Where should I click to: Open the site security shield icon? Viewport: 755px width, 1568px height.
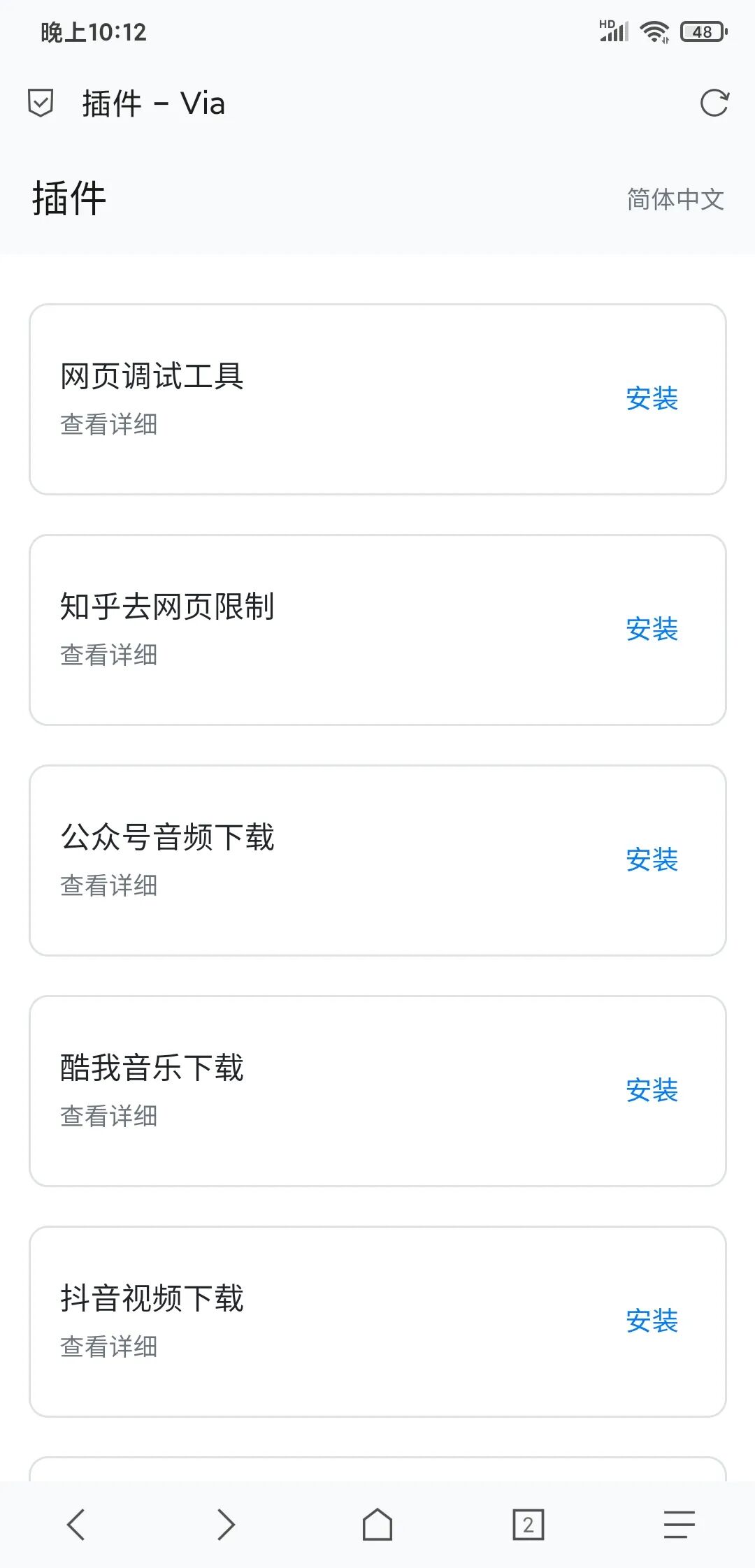coord(41,103)
